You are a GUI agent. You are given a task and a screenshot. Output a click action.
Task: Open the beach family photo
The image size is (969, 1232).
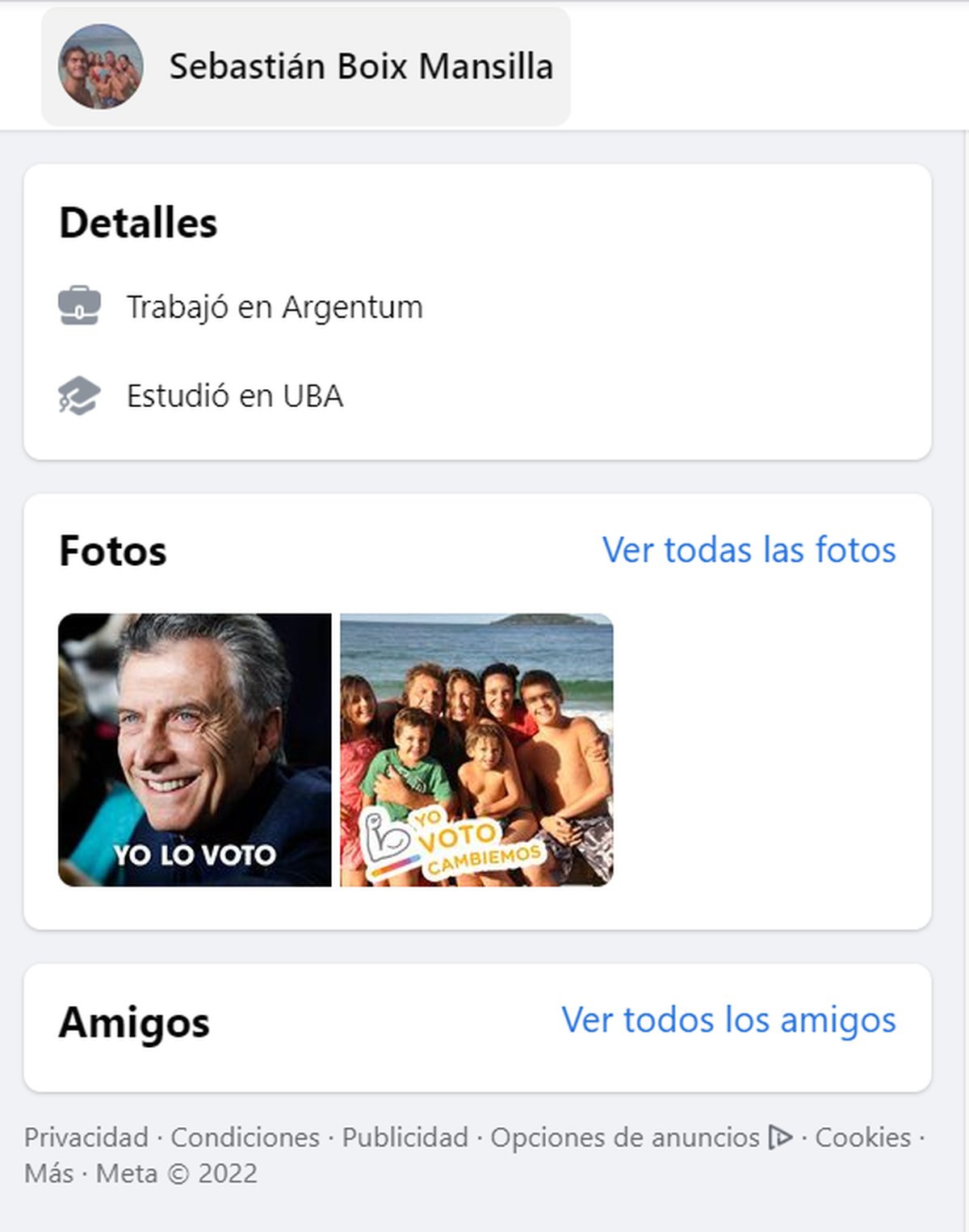[x=476, y=750]
